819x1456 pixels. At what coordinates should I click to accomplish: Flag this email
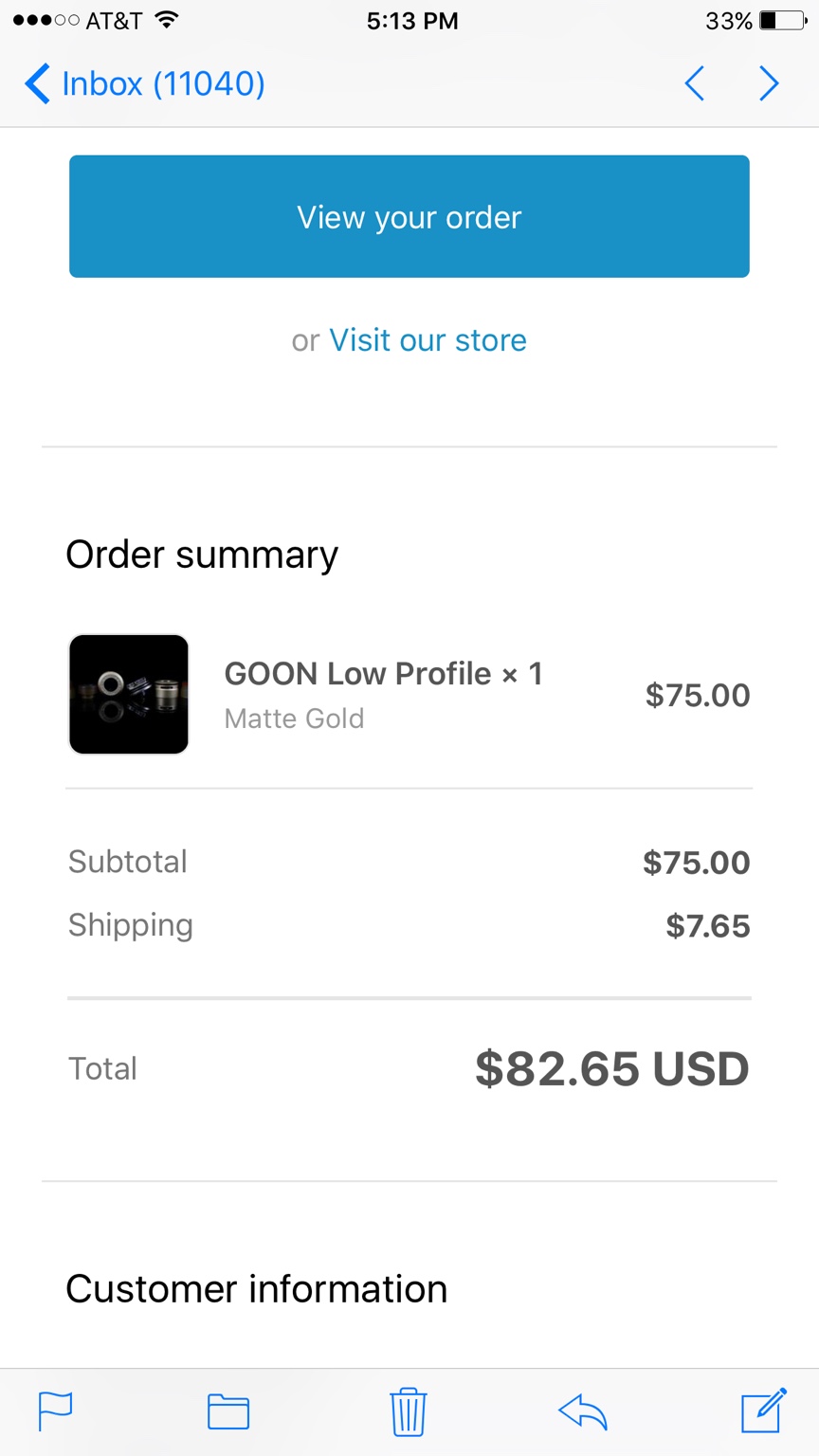tap(55, 1411)
